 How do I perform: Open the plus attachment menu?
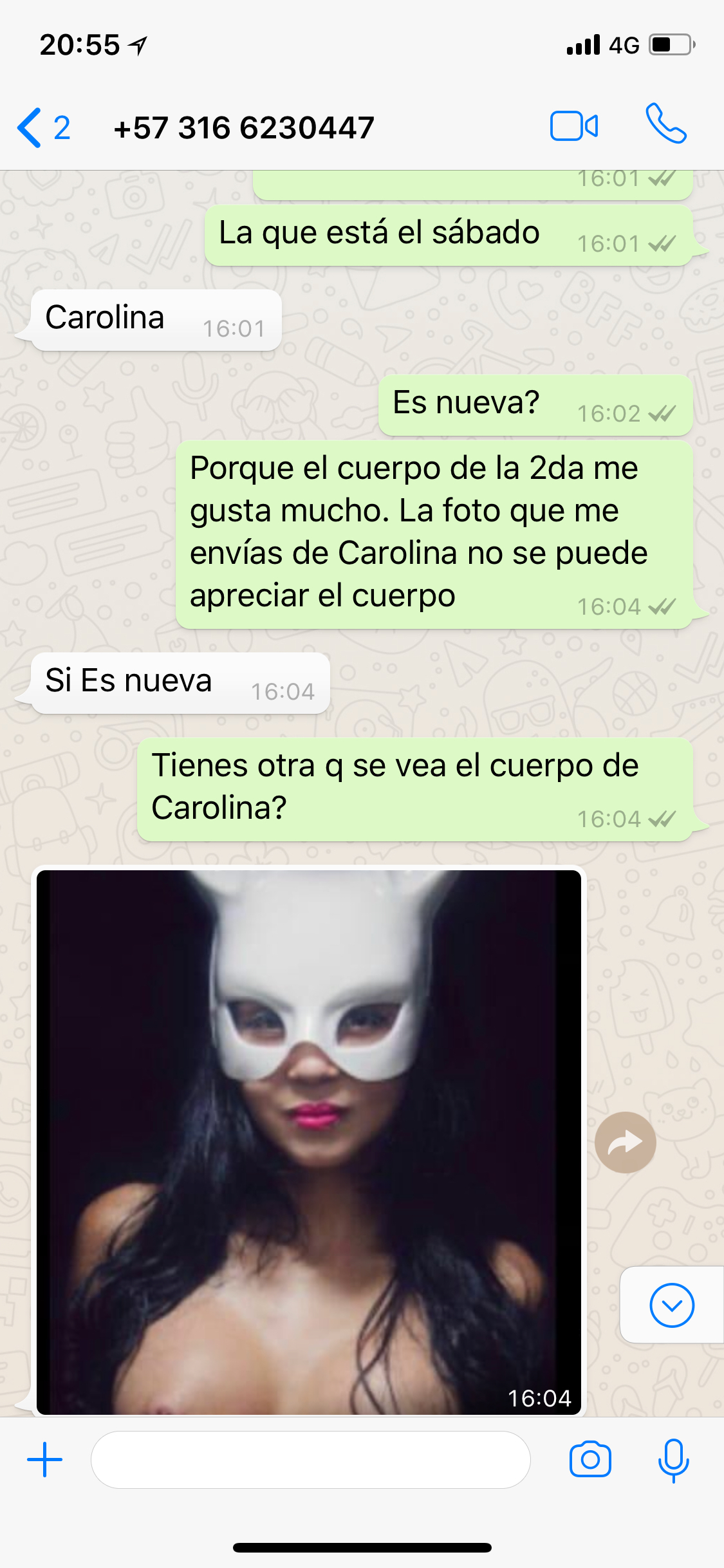click(x=45, y=1459)
